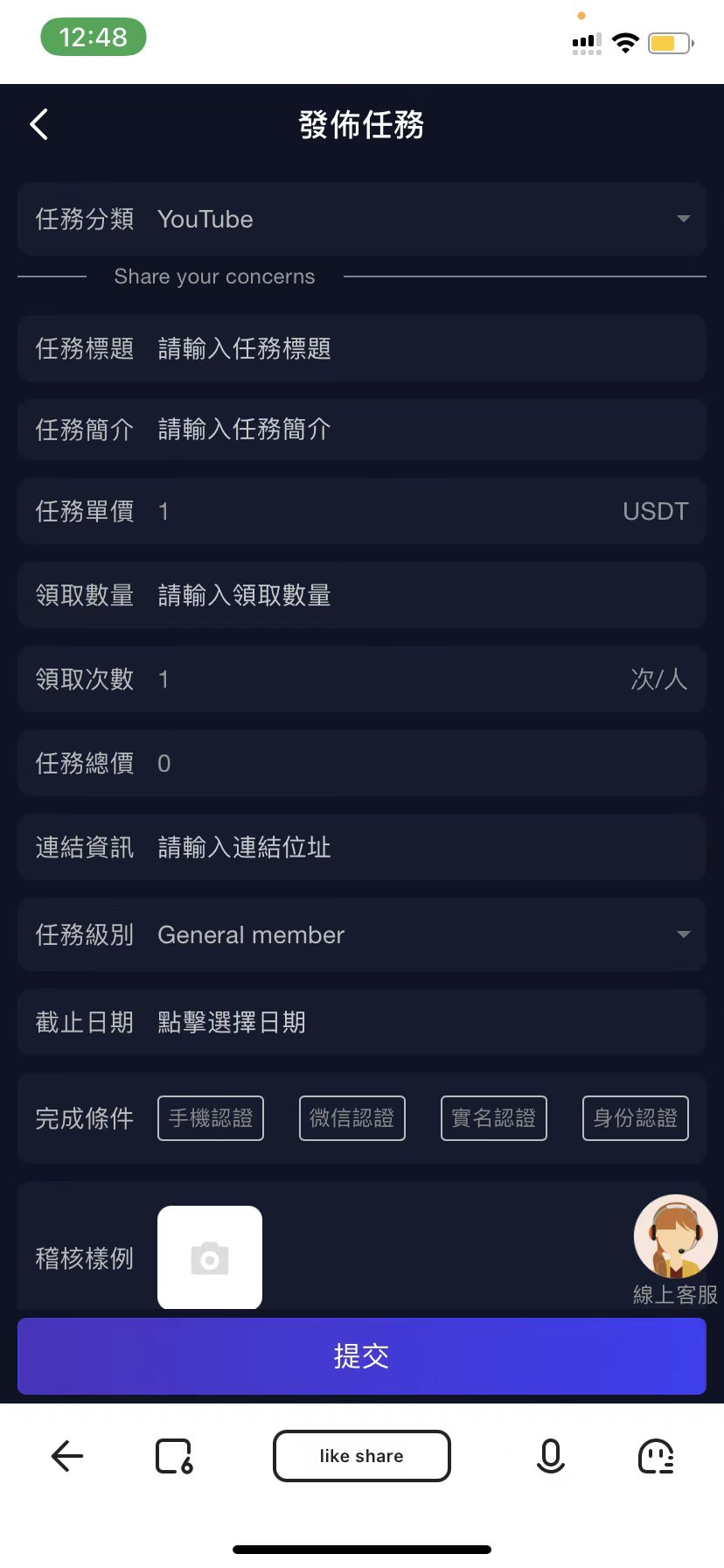This screenshot has width=724, height=1568.
Task: Submit the task with 提交
Action: [361, 1356]
